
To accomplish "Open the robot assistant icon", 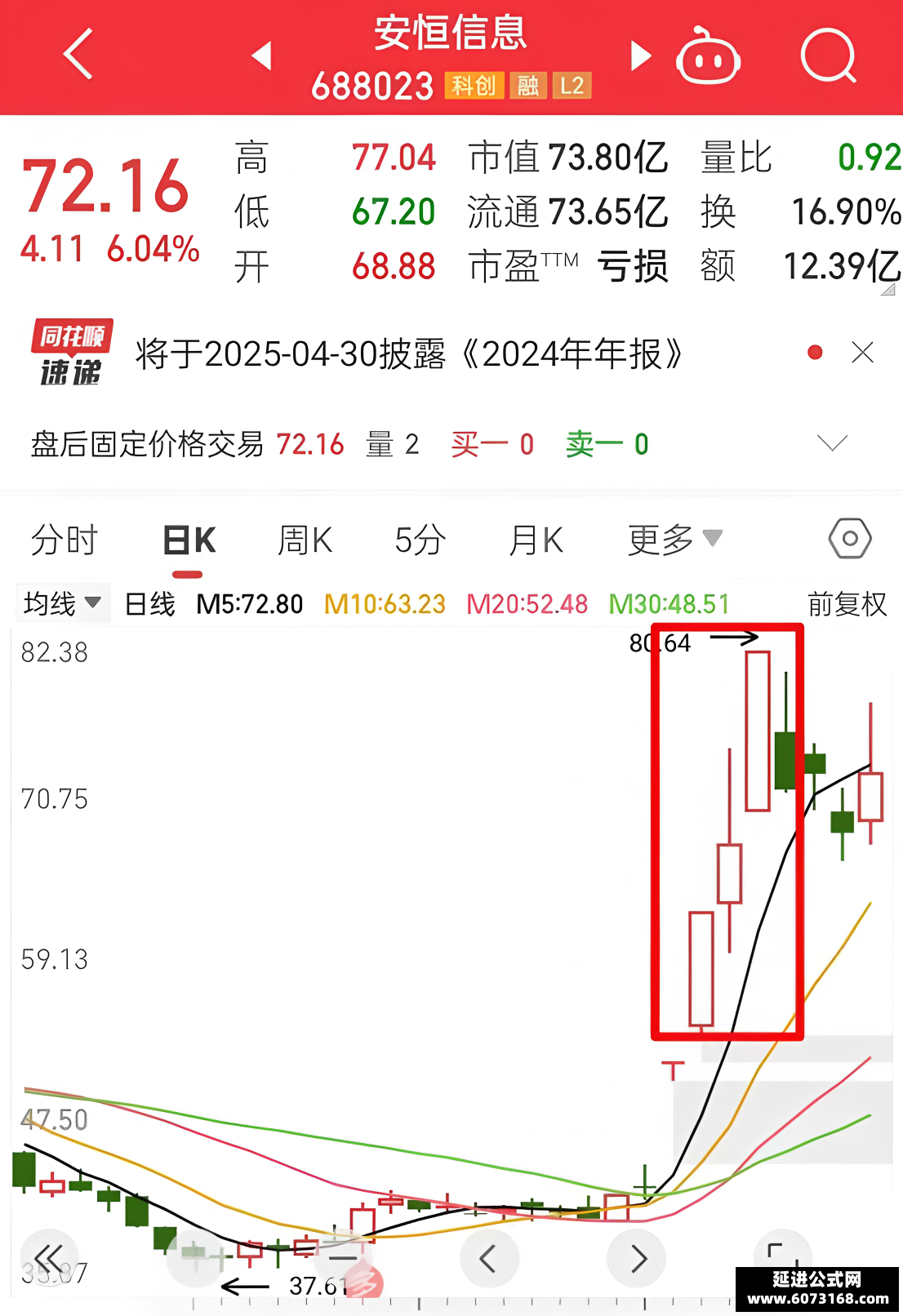I will [x=708, y=56].
